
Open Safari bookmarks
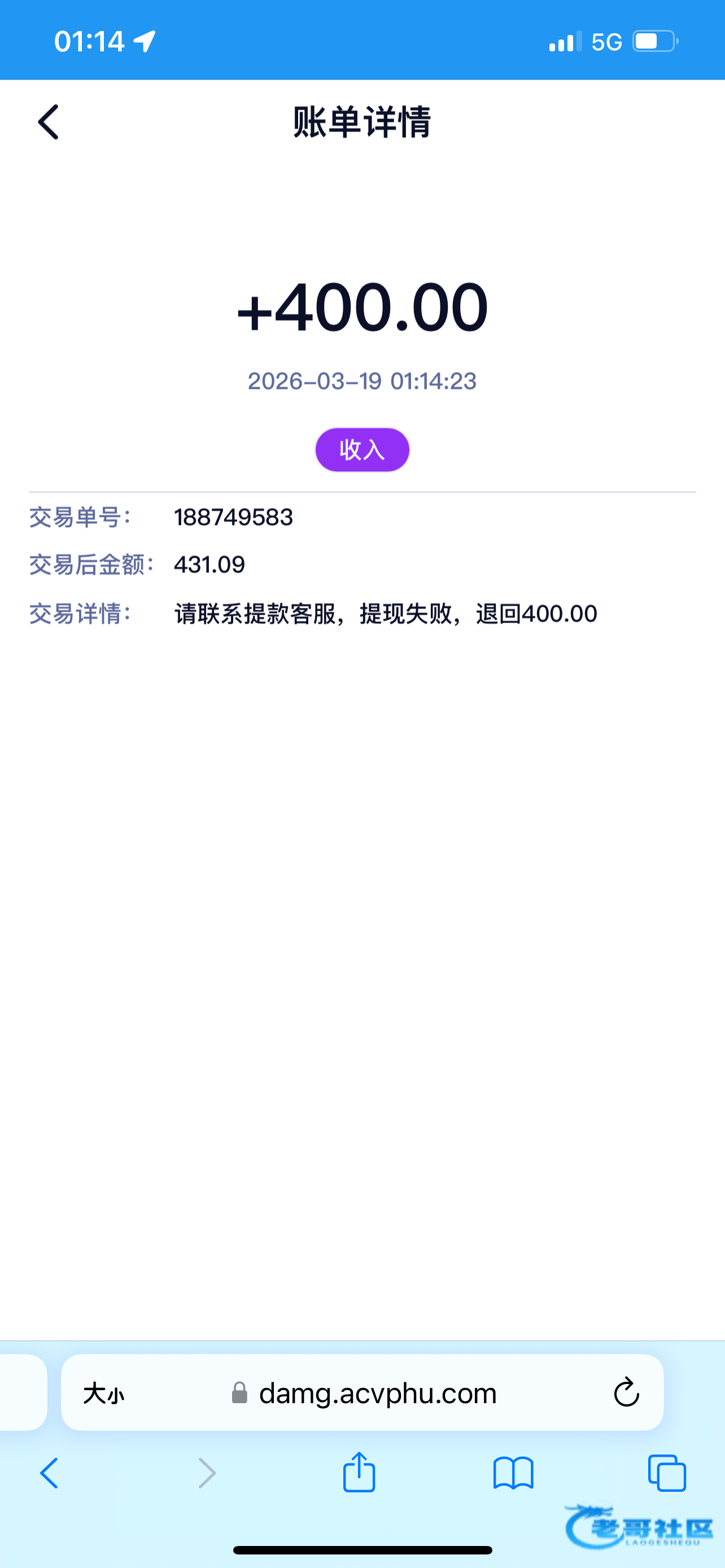coord(513,1474)
